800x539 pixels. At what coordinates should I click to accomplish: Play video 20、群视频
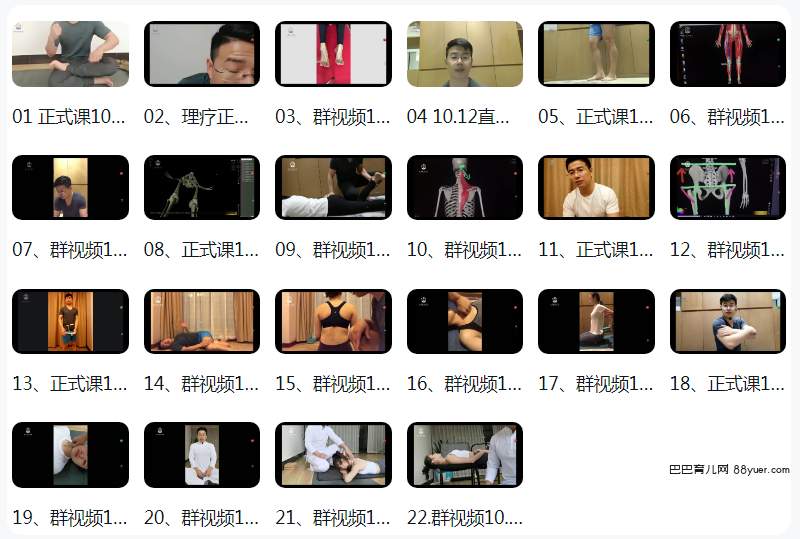coord(202,454)
